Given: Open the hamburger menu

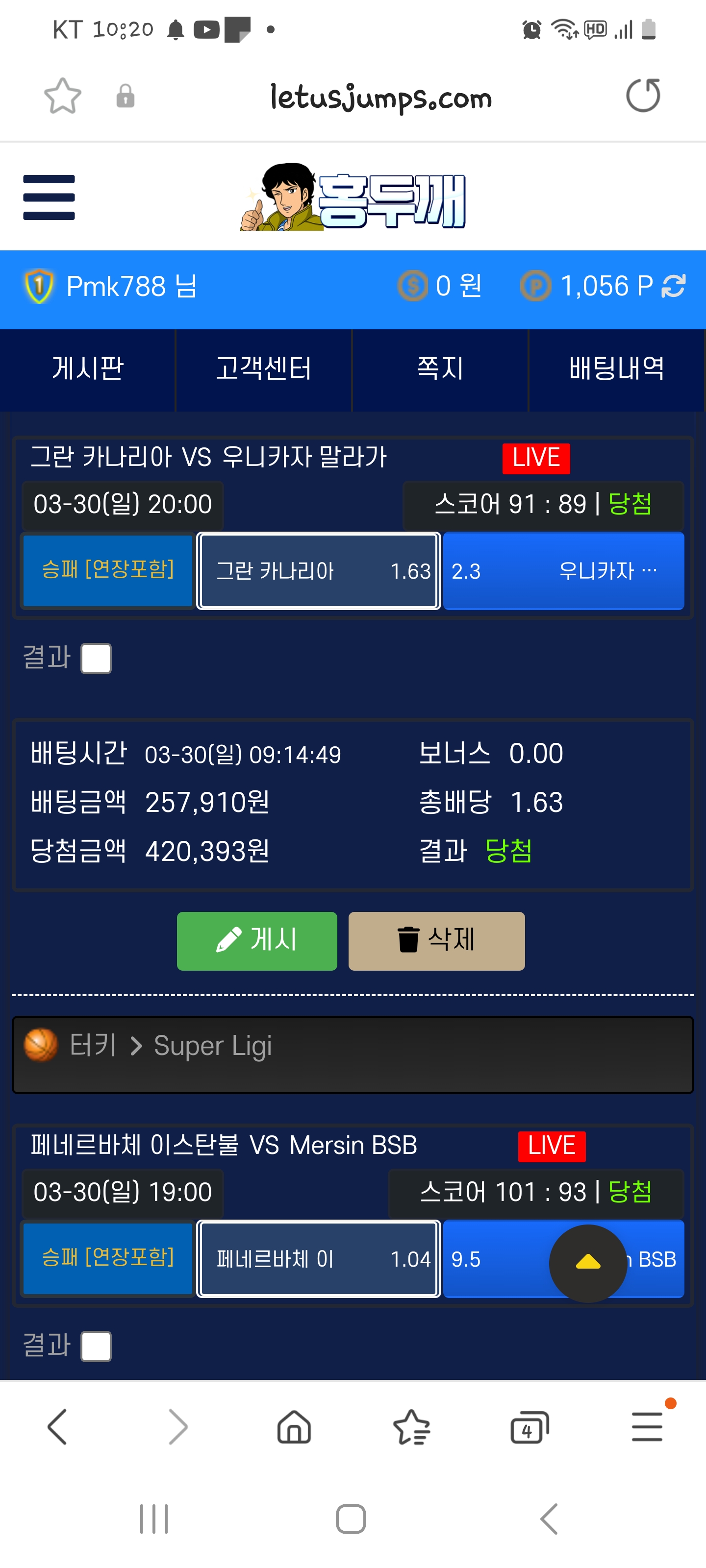Looking at the screenshot, I should click(x=49, y=197).
